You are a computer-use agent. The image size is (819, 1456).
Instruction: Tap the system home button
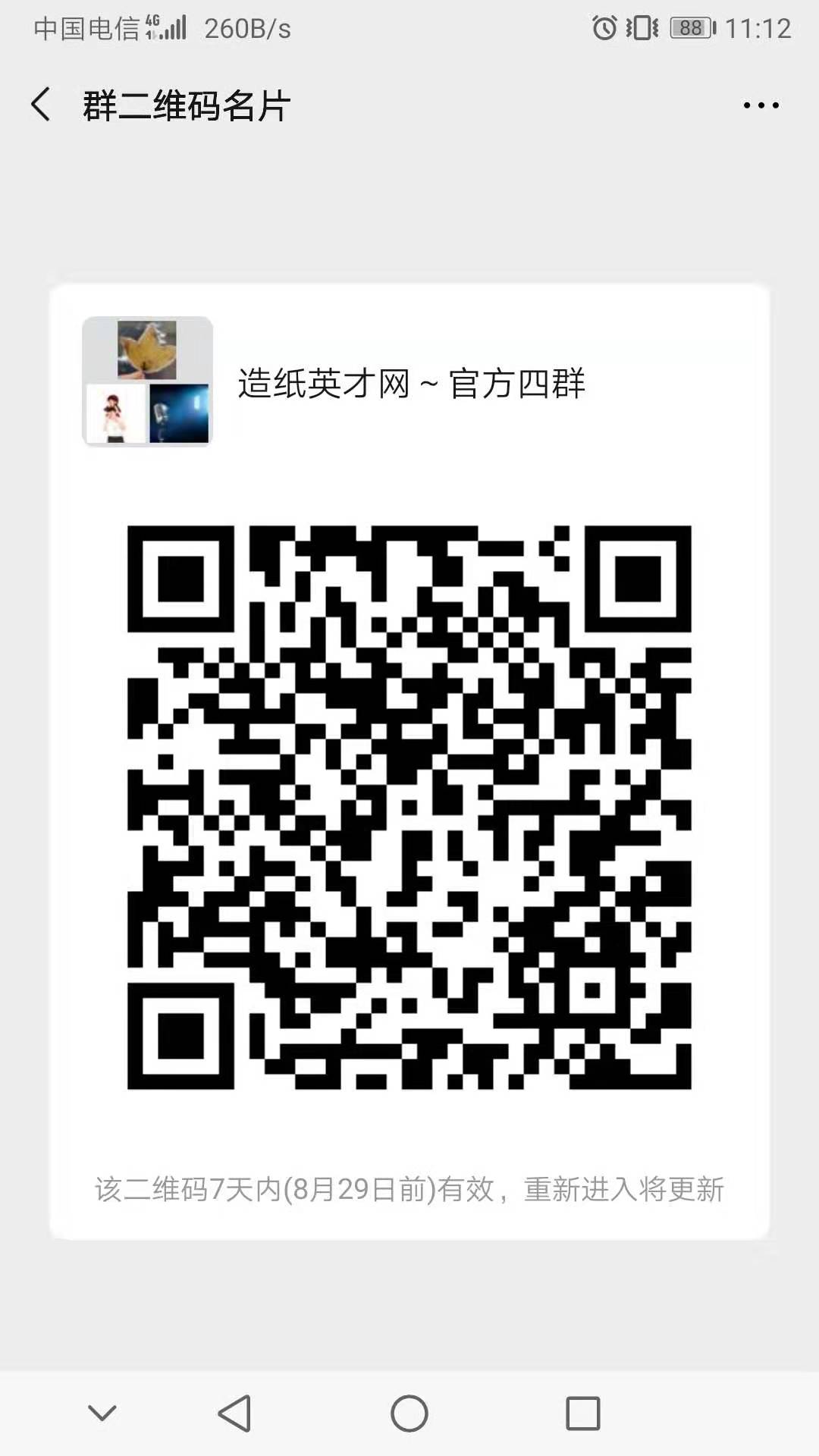coord(409,1414)
